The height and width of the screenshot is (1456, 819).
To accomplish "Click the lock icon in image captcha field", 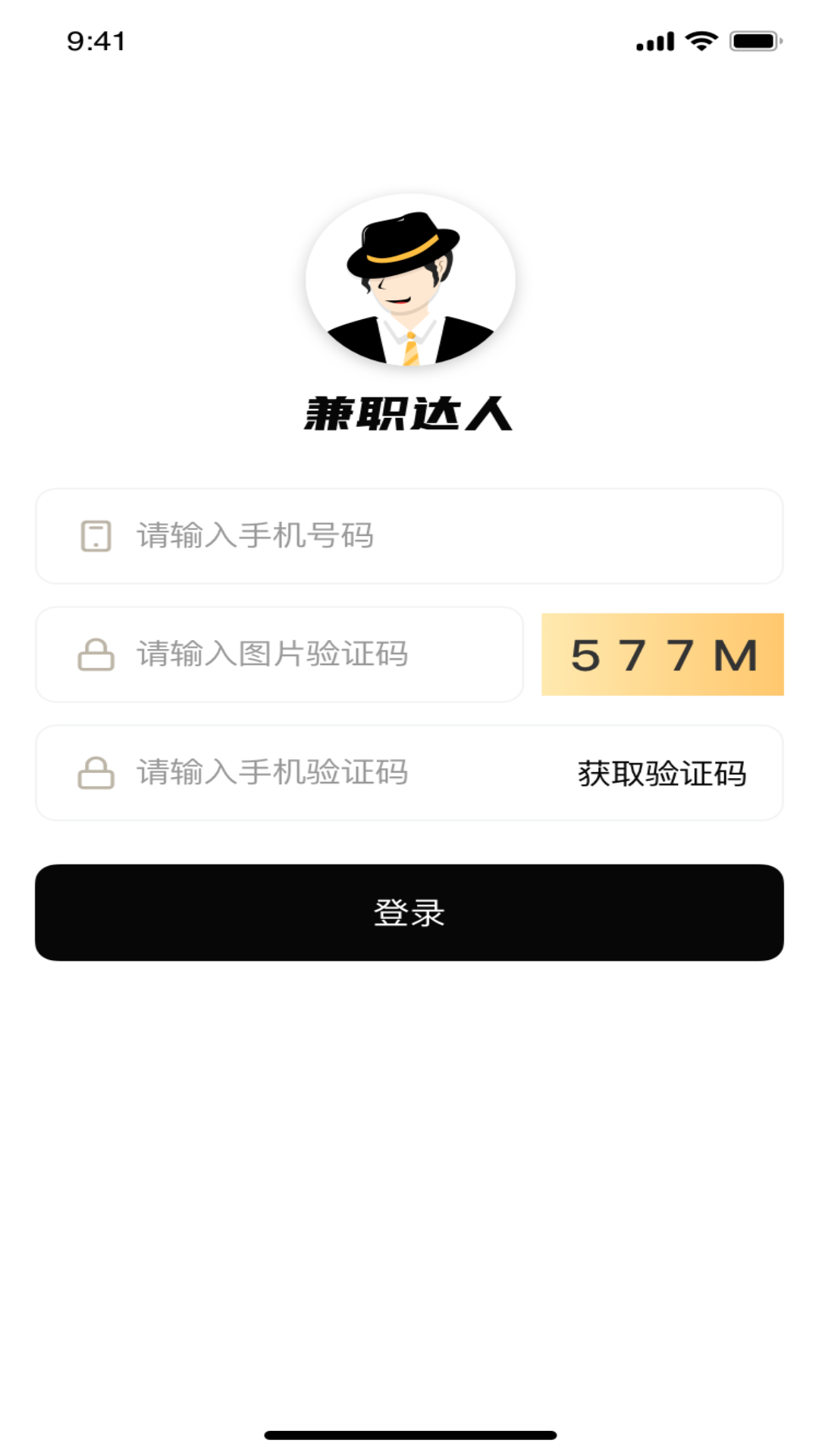I will point(95,654).
